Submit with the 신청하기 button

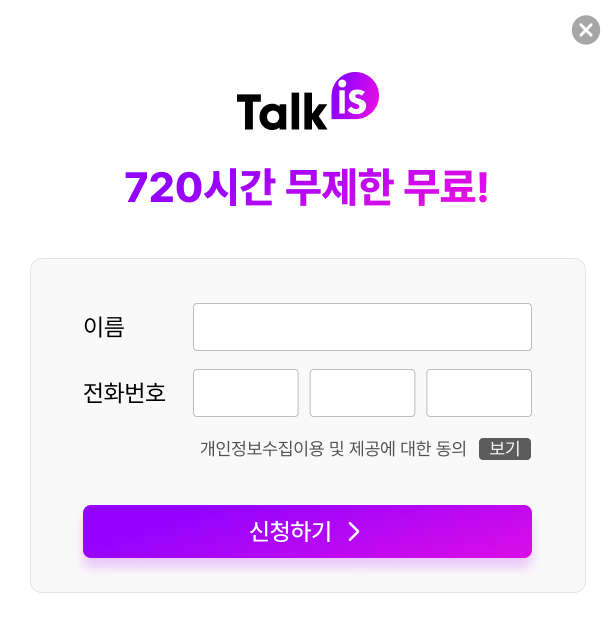307,531
